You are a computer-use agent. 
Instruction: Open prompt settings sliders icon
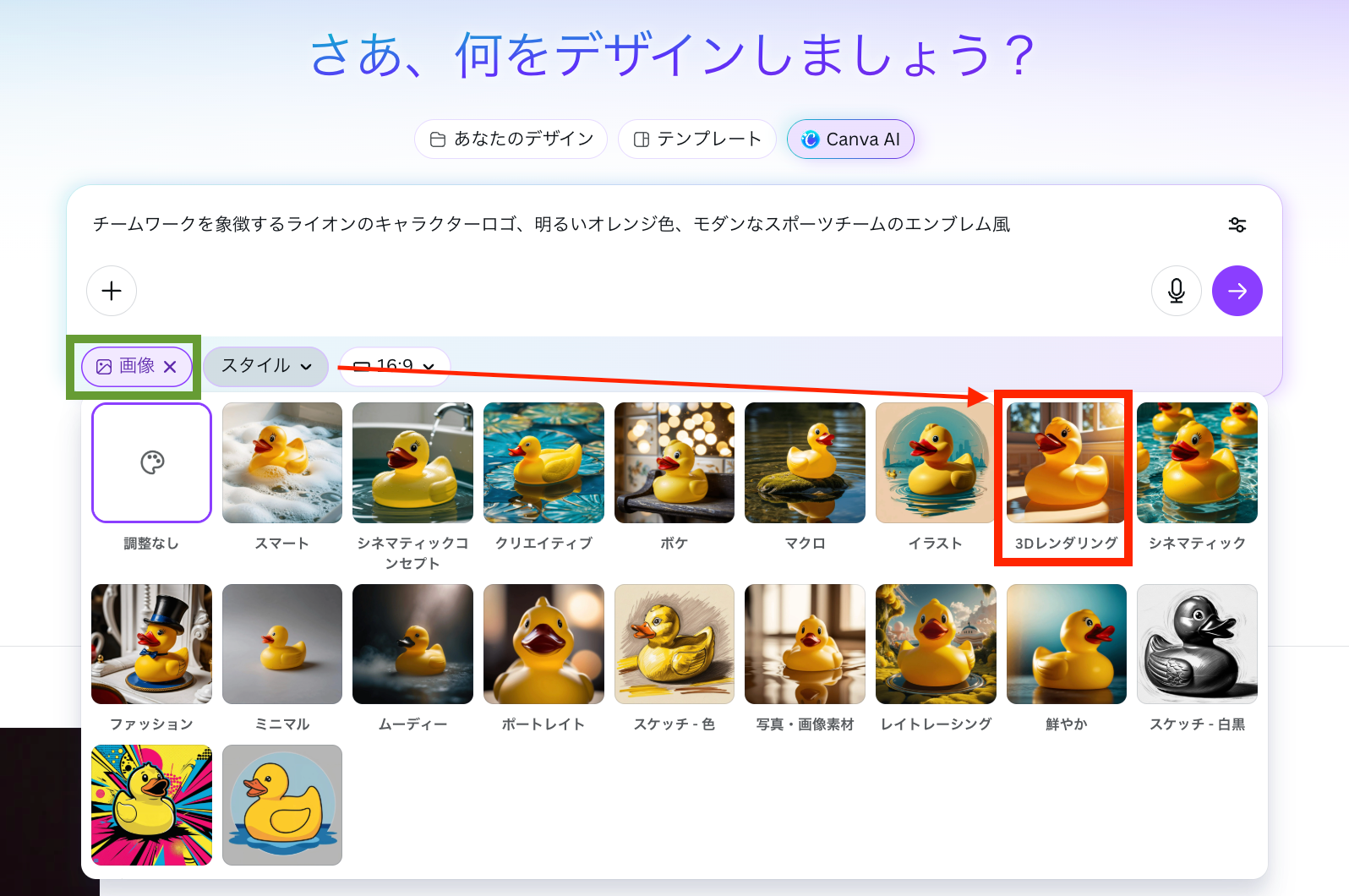coord(1237,225)
